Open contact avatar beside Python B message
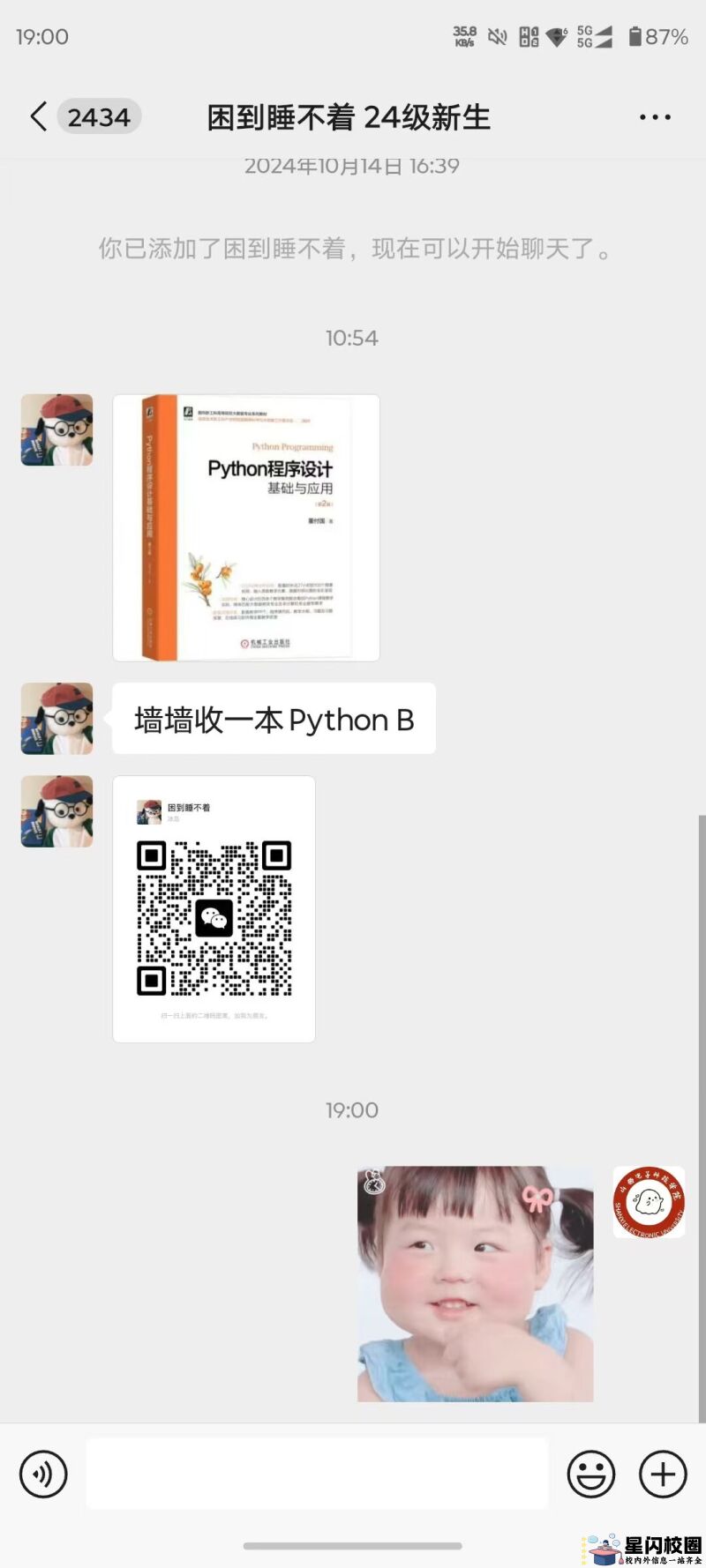The height and width of the screenshot is (1568, 706). (x=56, y=718)
